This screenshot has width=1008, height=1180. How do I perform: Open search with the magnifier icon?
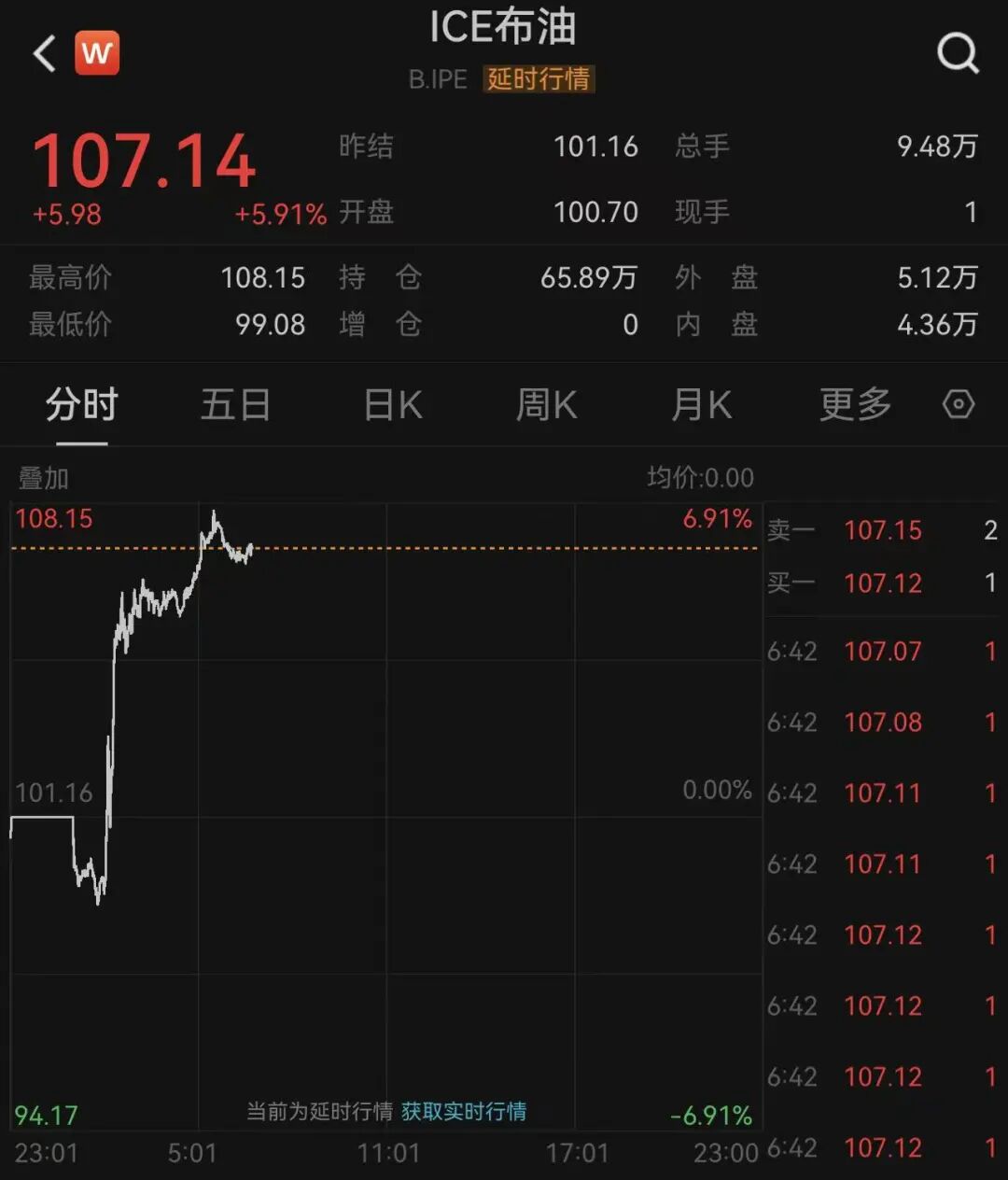957,53
